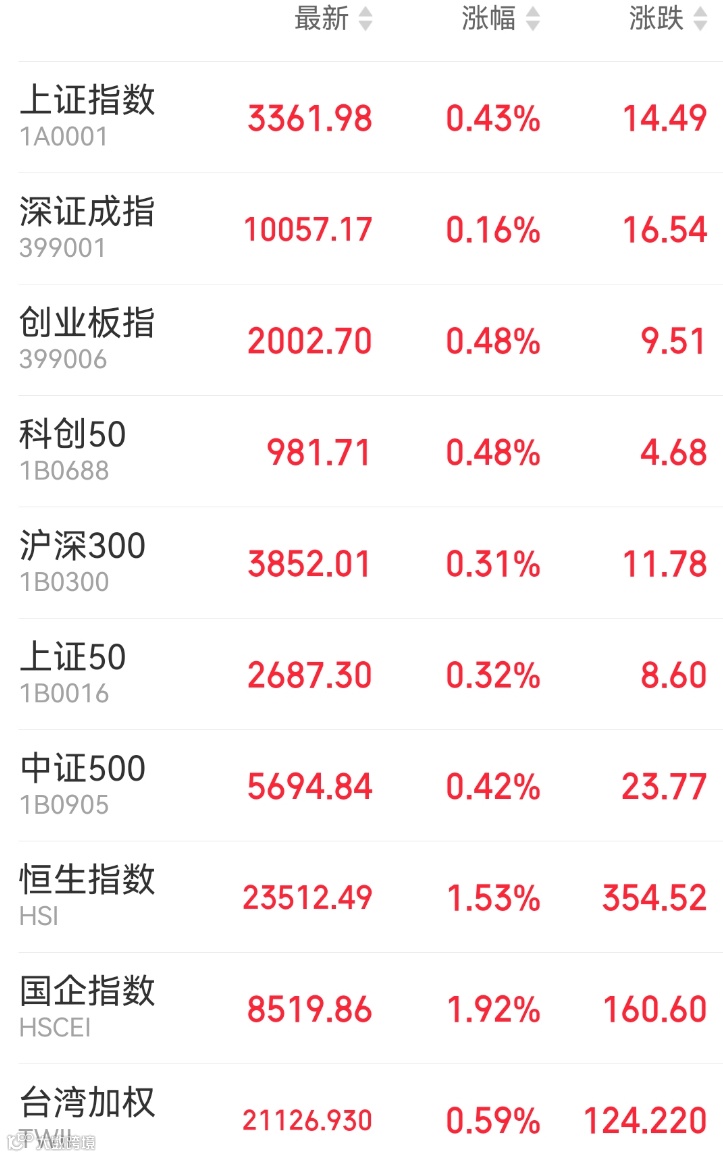Screen dimensions: 723x1157
Task: Open the 国企指数 index row
Action: coord(362,1009)
